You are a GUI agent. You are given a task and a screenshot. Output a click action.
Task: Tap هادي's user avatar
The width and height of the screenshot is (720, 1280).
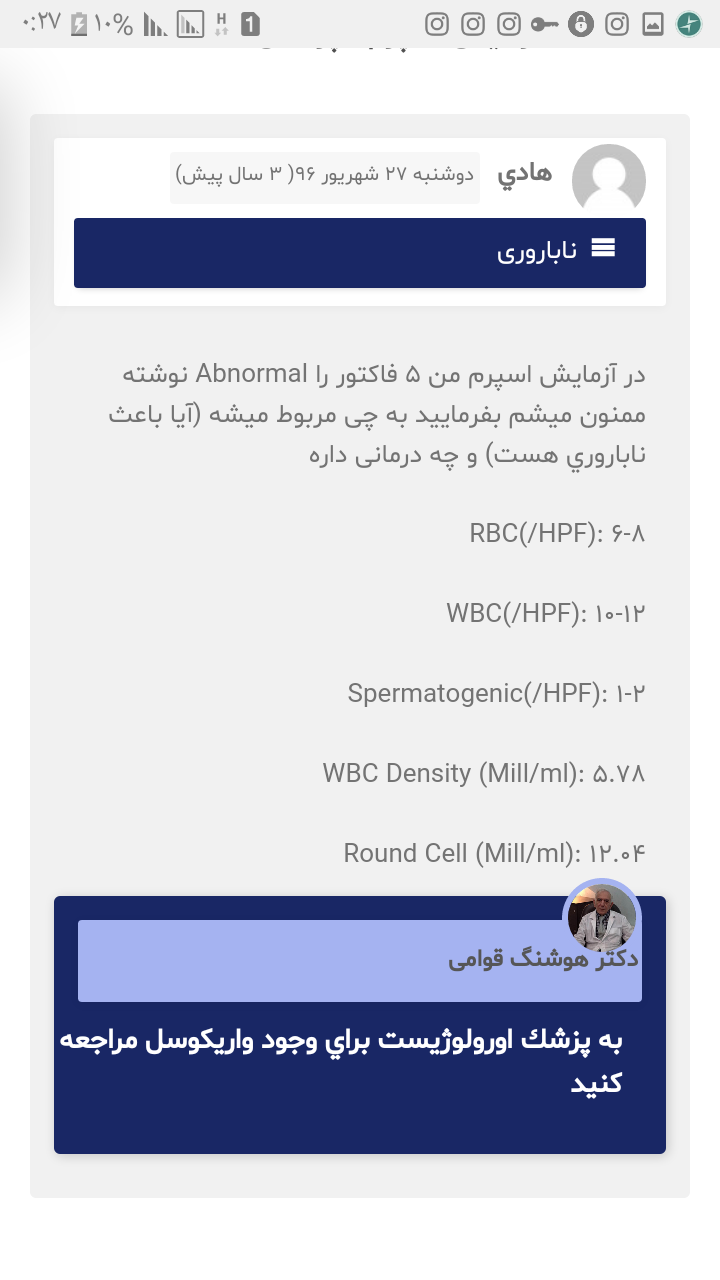[x=608, y=181]
